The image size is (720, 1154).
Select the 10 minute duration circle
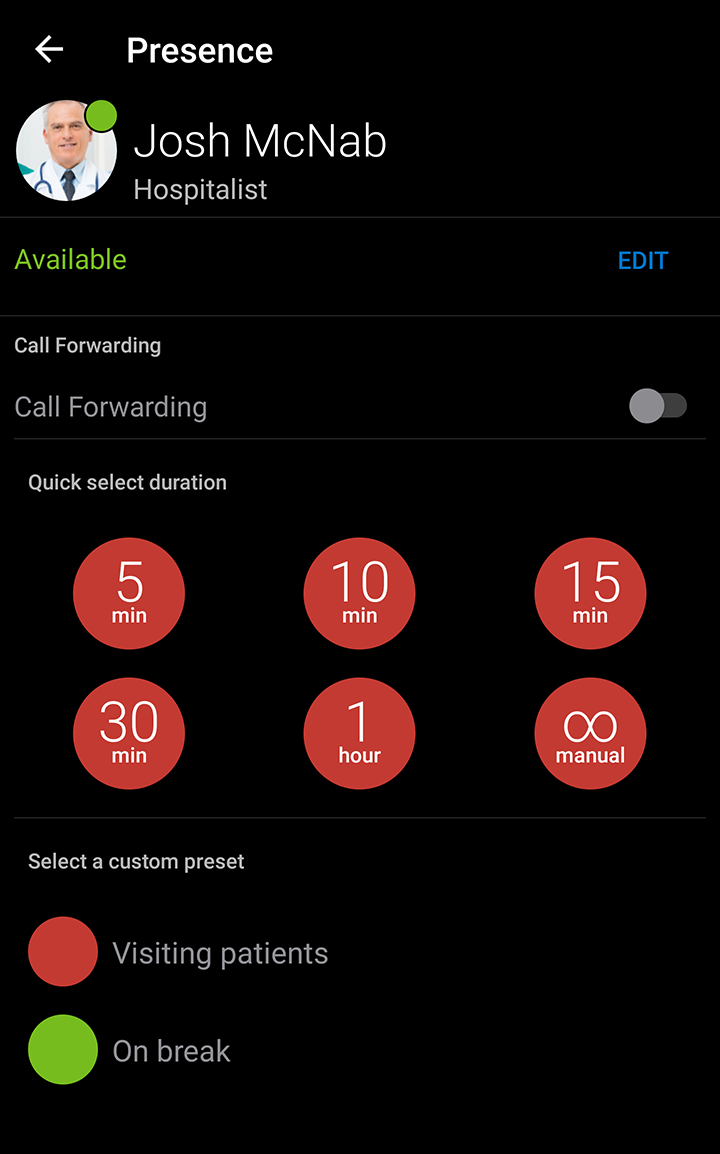[359, 592]
